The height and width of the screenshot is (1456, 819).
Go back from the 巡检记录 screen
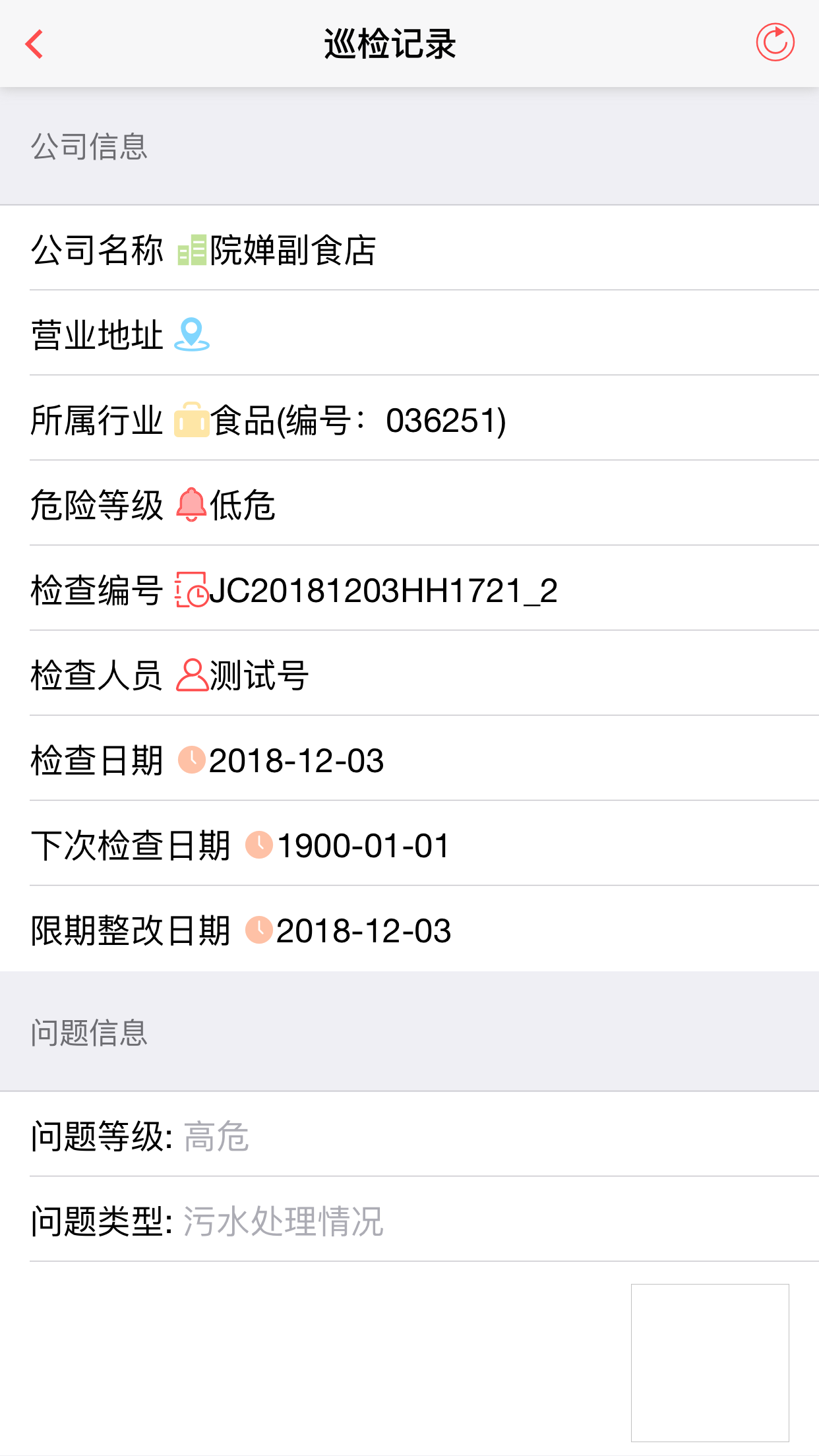34,44
